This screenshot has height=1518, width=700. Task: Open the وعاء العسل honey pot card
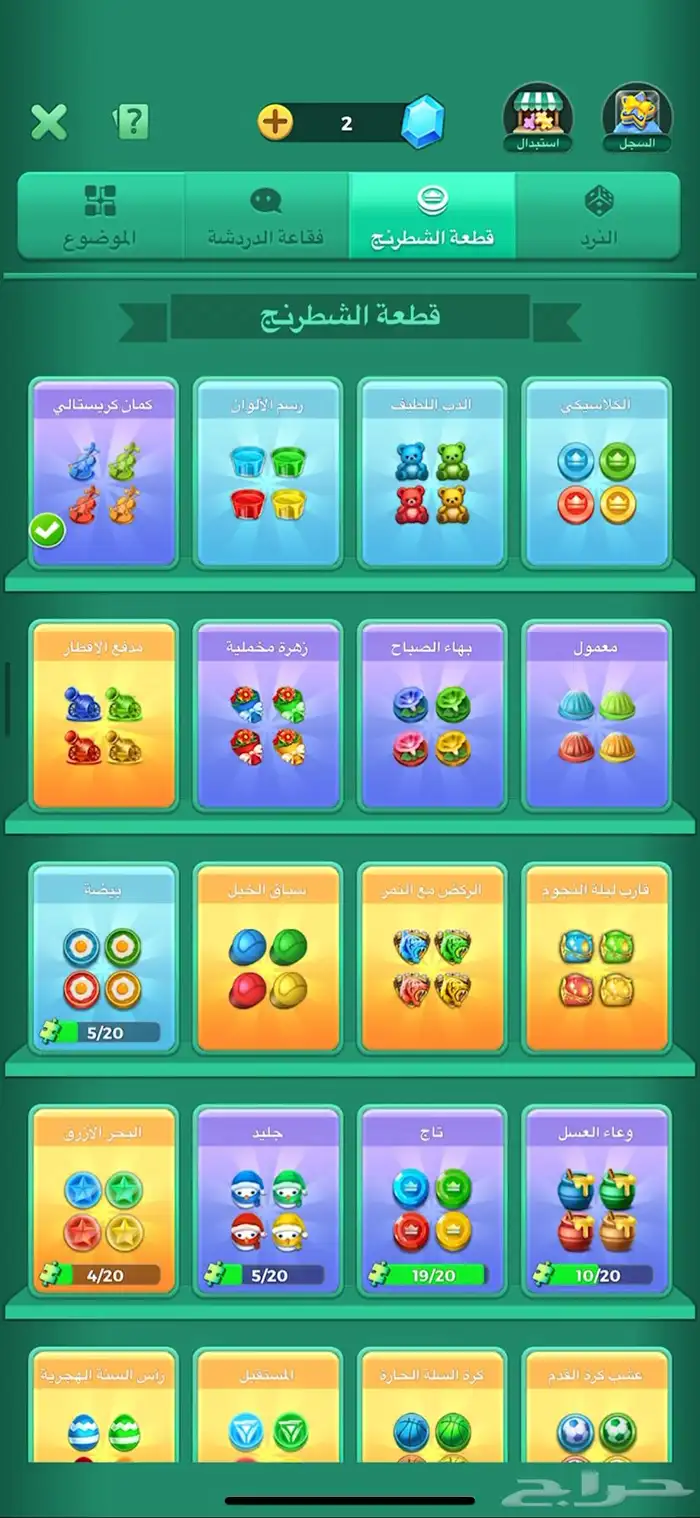click(x=596, y=1200)
